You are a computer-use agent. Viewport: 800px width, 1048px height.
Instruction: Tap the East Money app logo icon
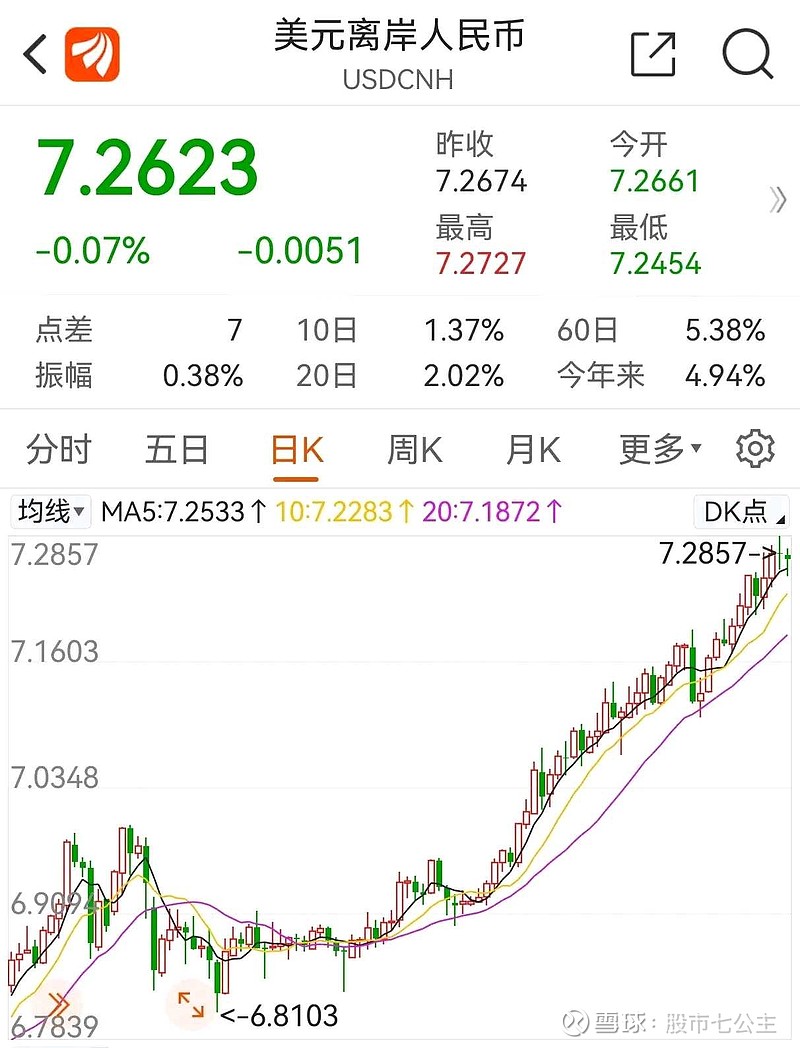click(x=93, y=55)
